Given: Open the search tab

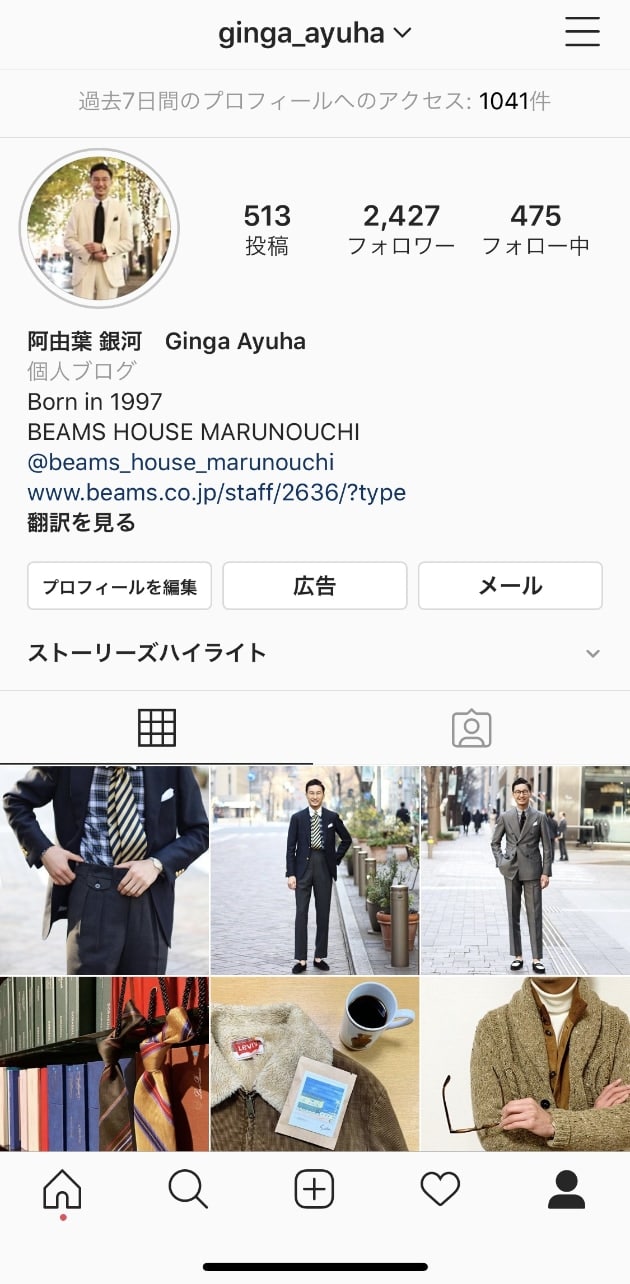Looking at the screenshot, I should tap(188, 1190).
